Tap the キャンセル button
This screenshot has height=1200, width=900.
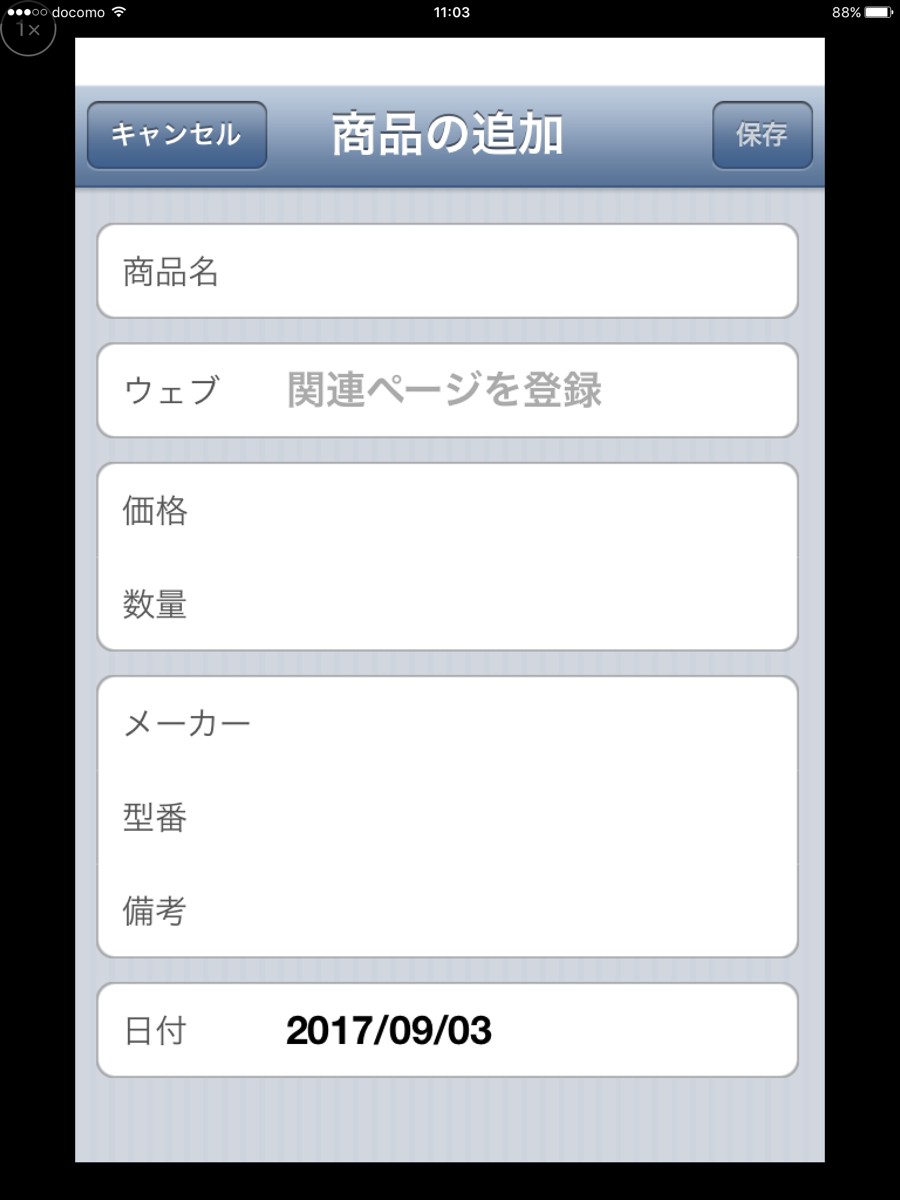[177, 135]
